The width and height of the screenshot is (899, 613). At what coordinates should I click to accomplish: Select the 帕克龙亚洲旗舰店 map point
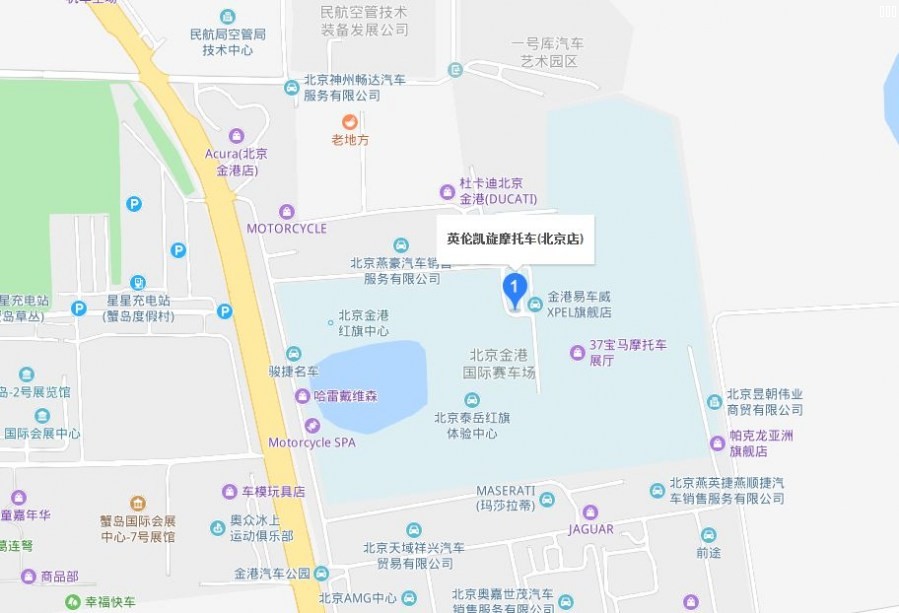tap(717, 443)
